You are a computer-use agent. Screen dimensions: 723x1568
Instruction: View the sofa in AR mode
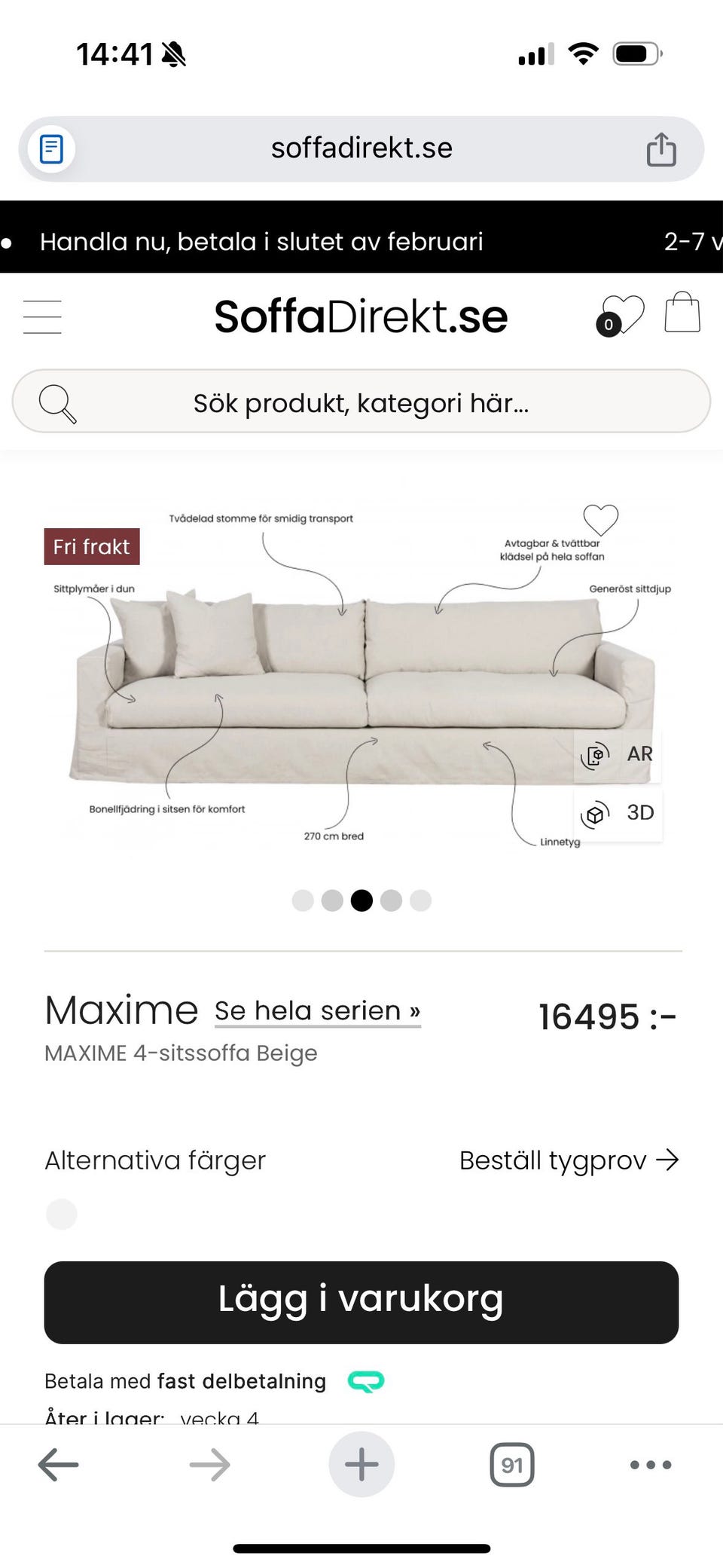click(x=618, y=753)
